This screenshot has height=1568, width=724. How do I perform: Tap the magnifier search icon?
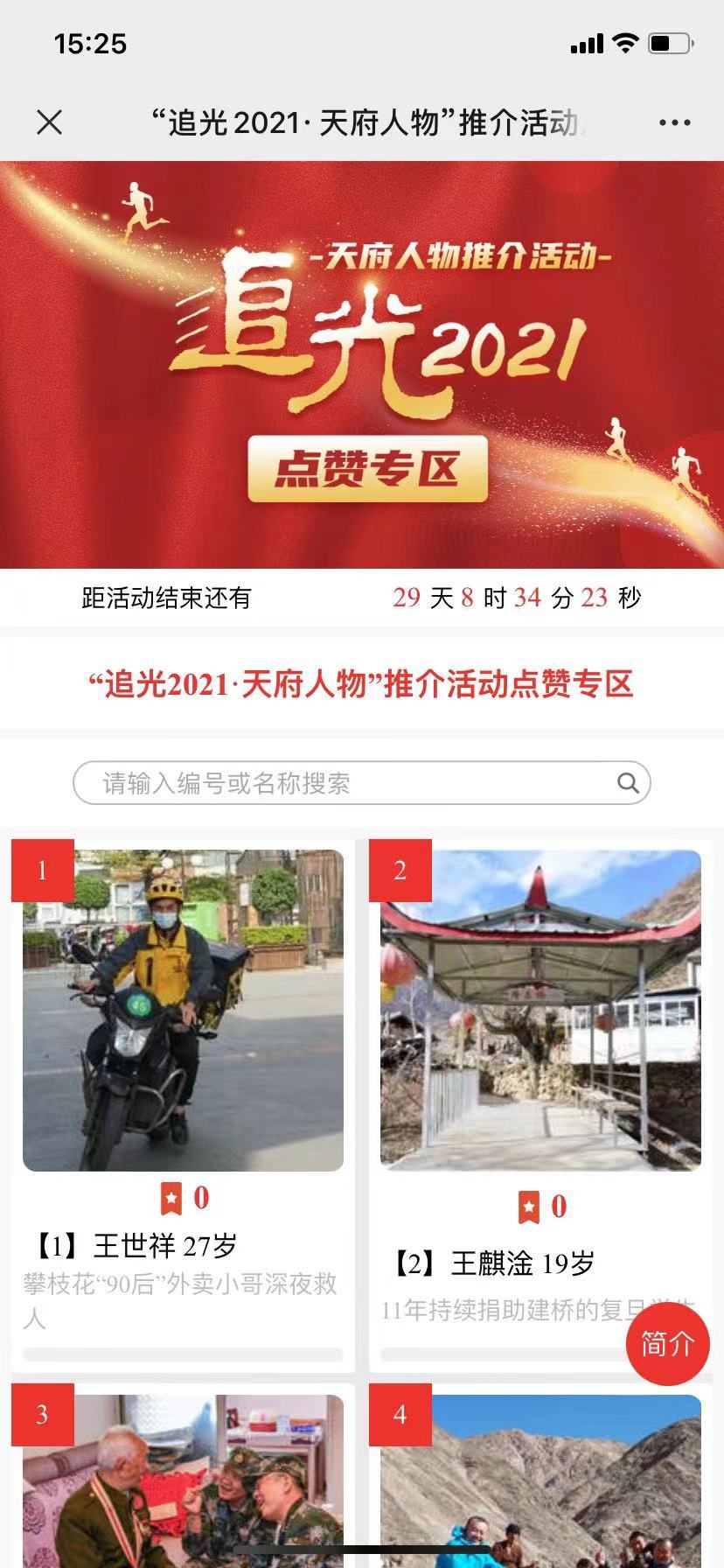pos(628,783)
